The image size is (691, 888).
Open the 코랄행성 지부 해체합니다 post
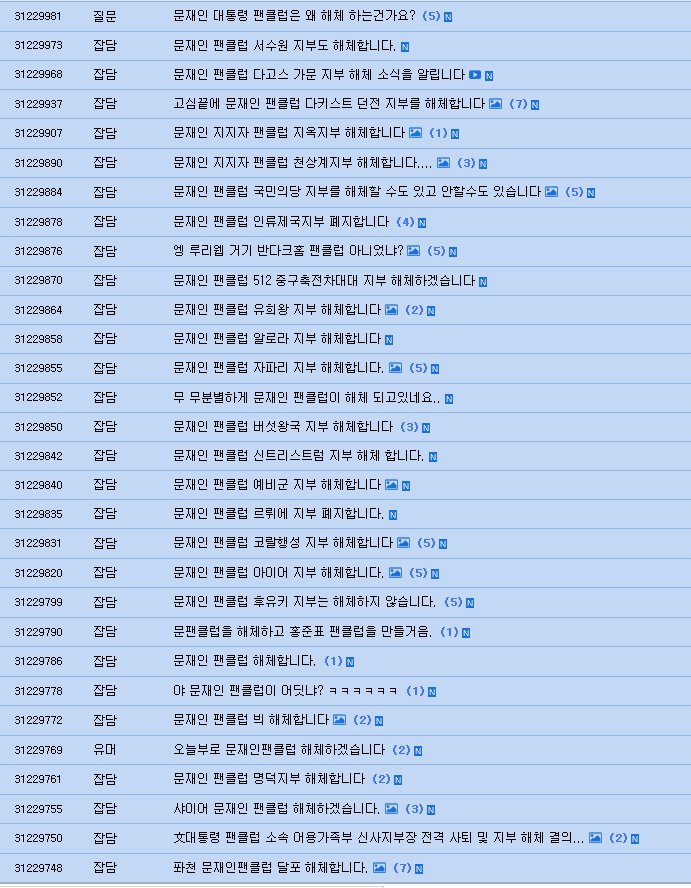point(283,543)
